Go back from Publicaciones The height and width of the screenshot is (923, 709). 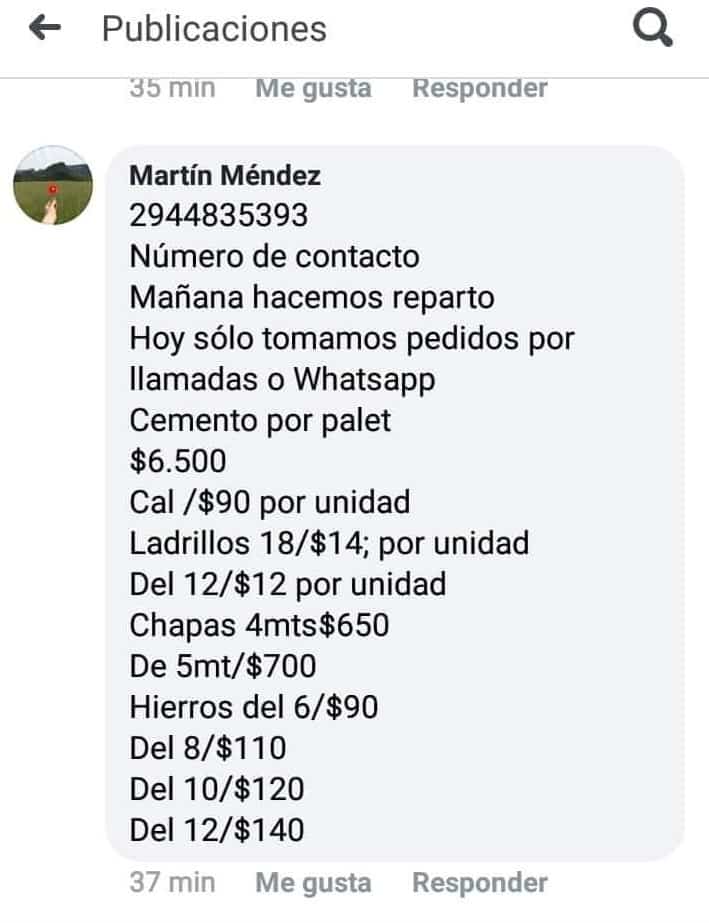click(x=45, y=29)
